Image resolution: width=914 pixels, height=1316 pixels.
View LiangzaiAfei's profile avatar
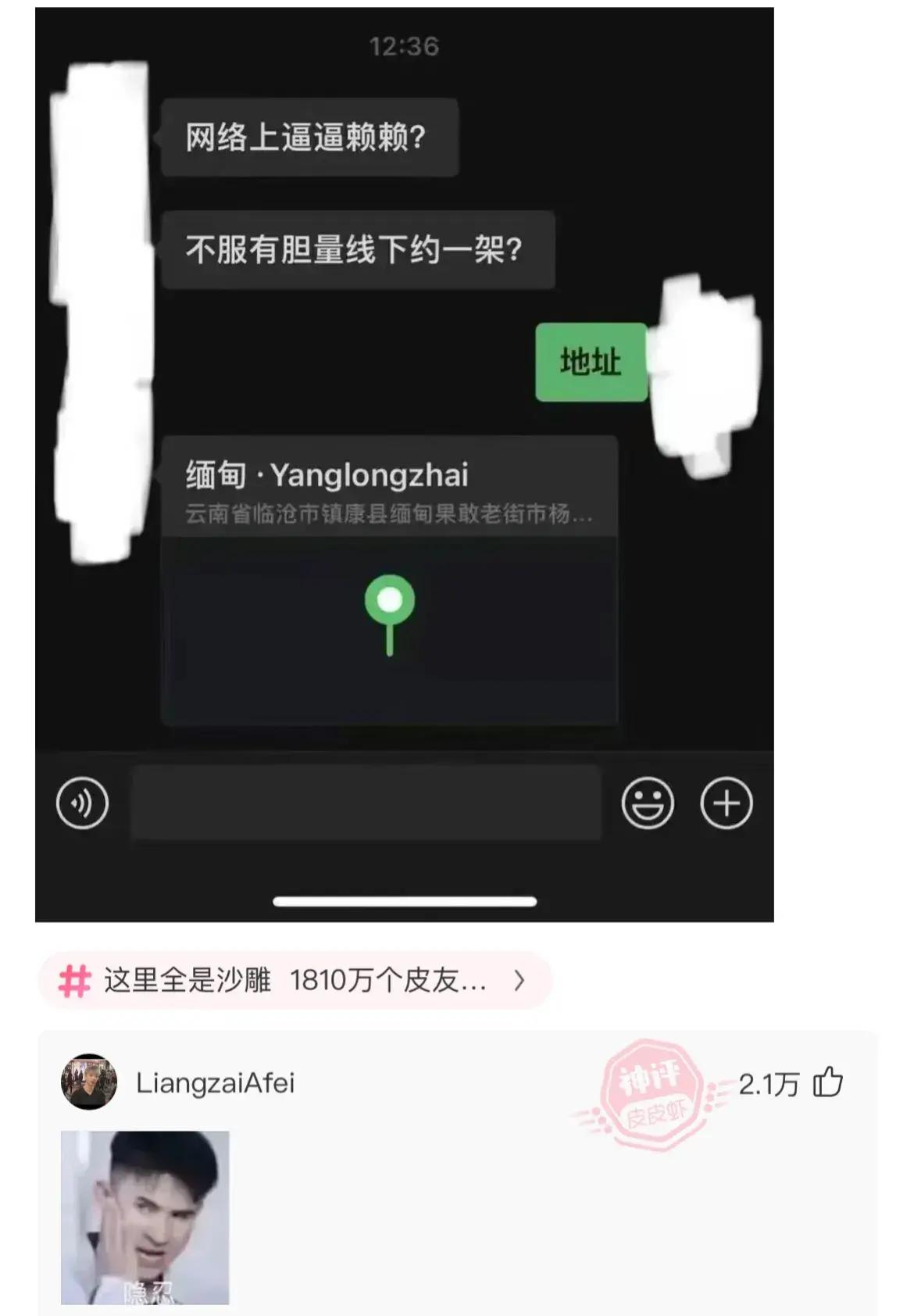(89, 1082)
